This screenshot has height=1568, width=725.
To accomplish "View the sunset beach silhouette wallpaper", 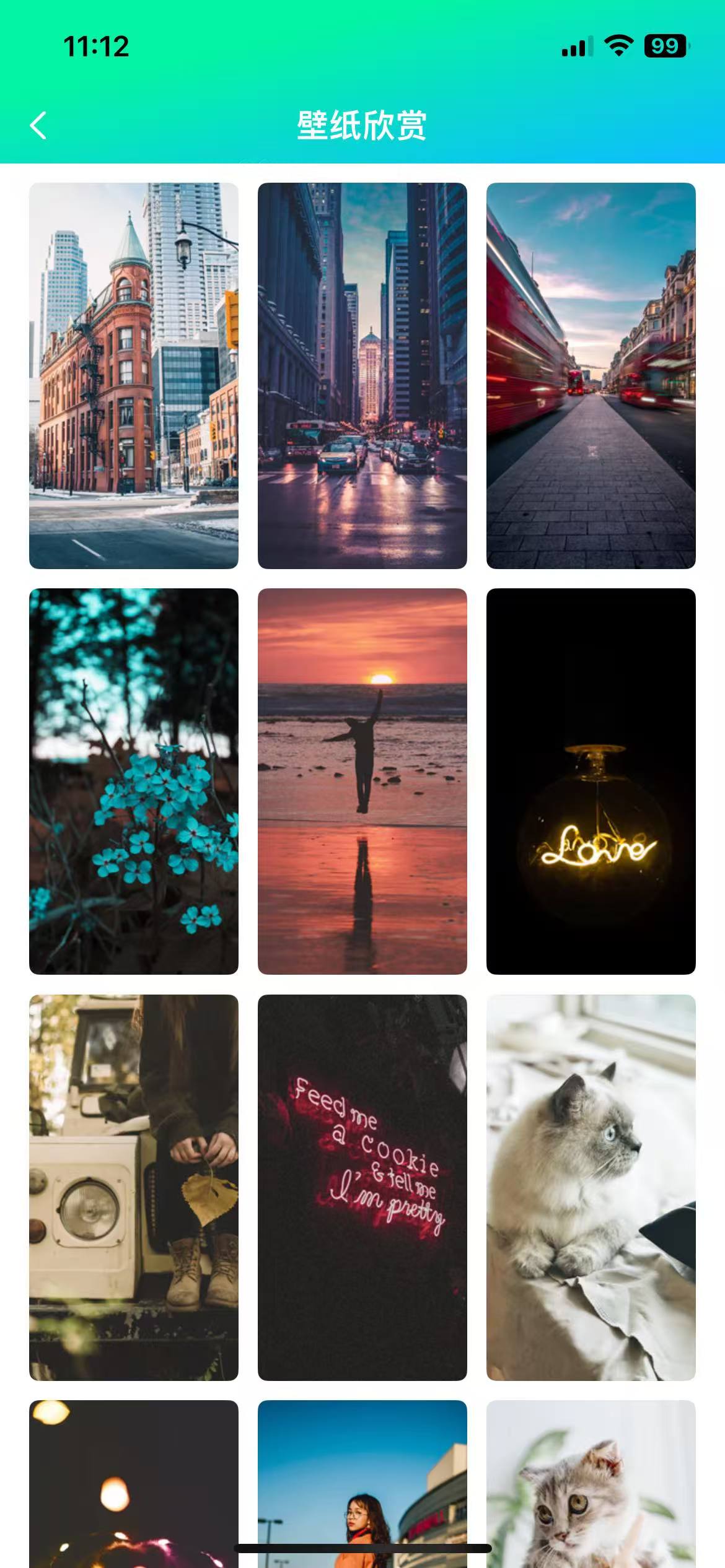I will coord(362,781).
